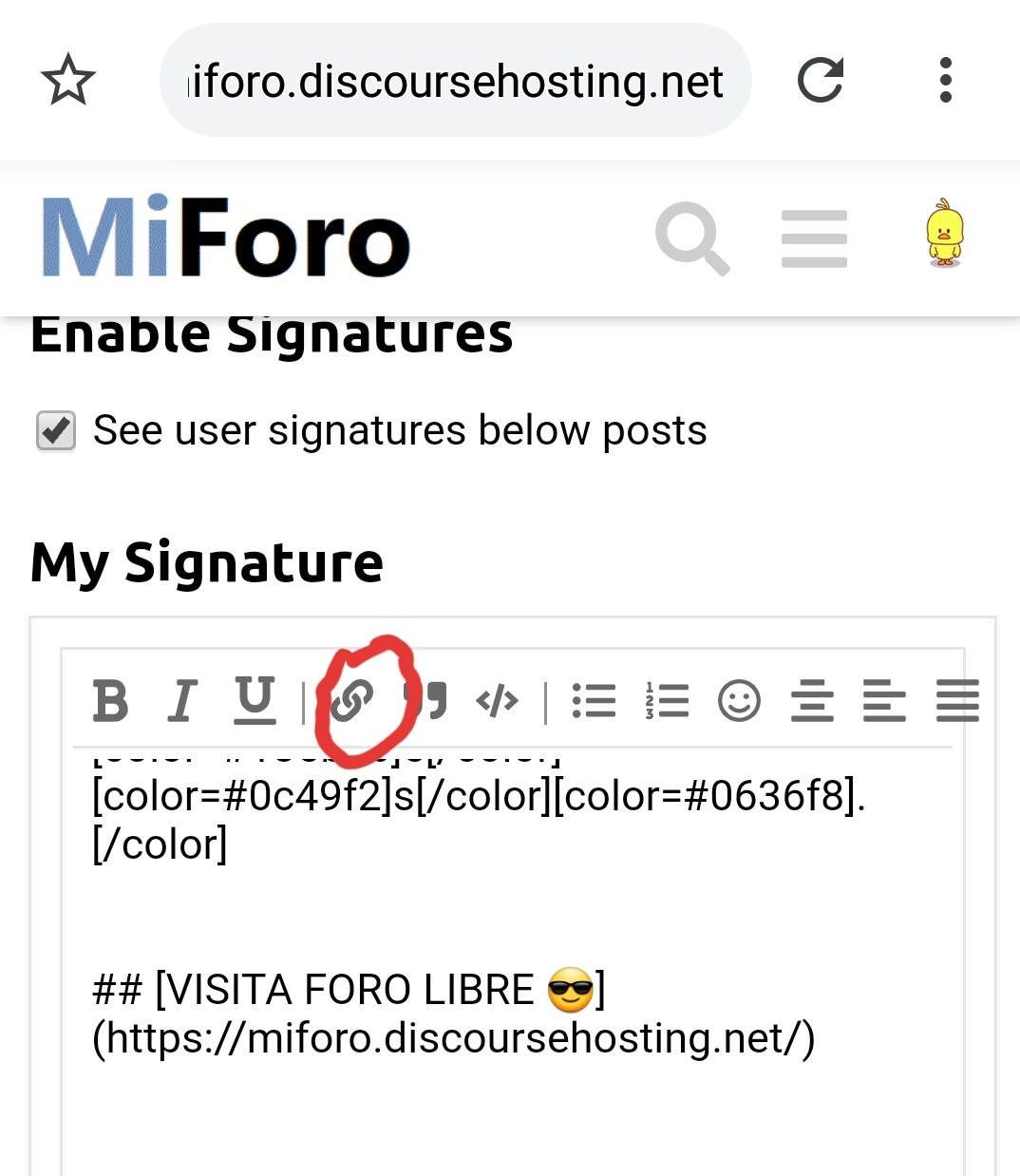Center-align the signature text

coord(812,701)
